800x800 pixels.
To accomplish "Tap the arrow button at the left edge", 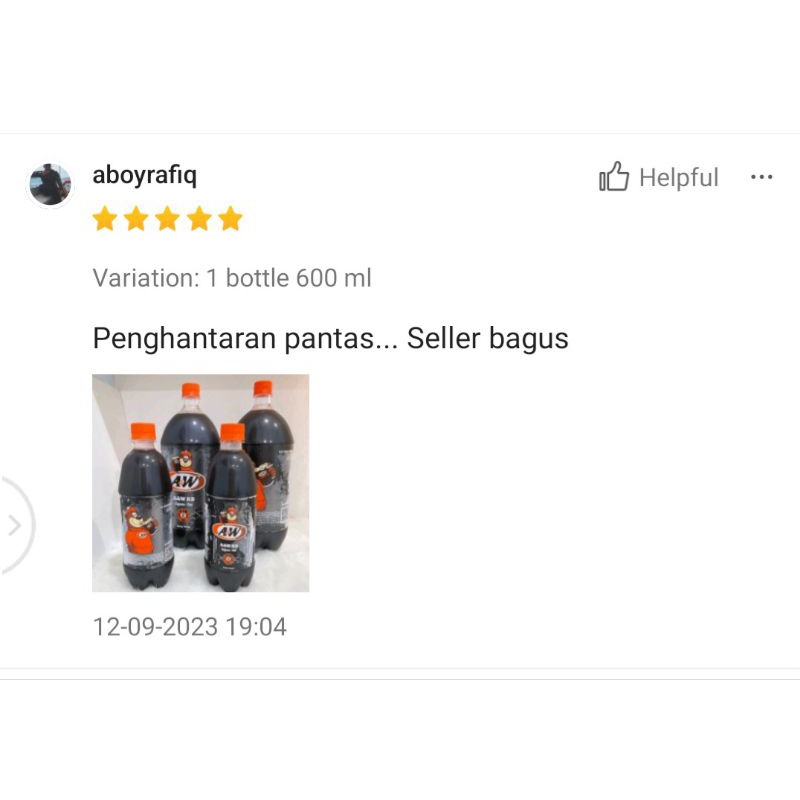I will pyautogui.click(x=14, y=525).
